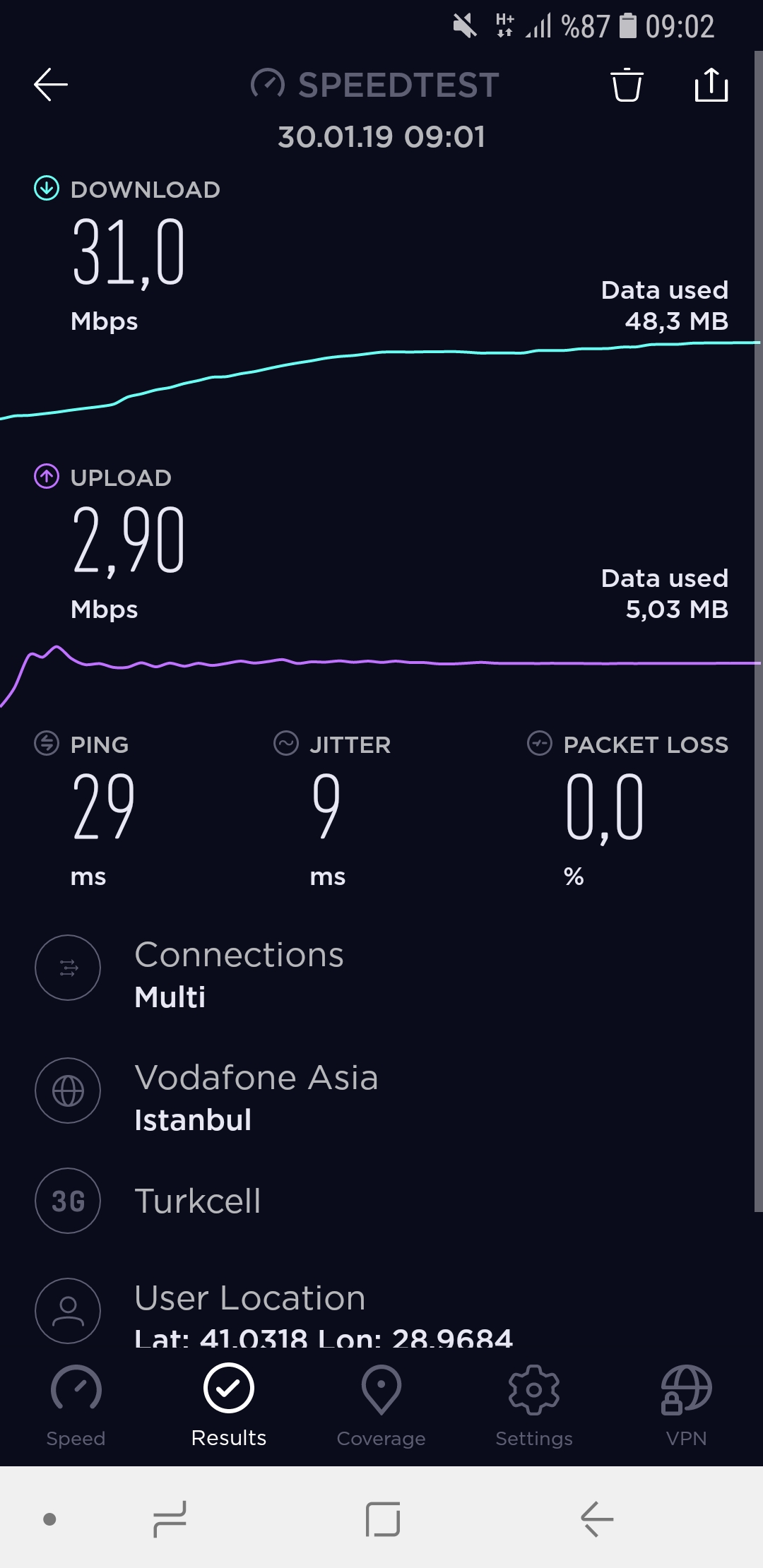Viewport: 763px width, 1568px height.
Task: Open the Coverage tab
Action: [381, 1406]
